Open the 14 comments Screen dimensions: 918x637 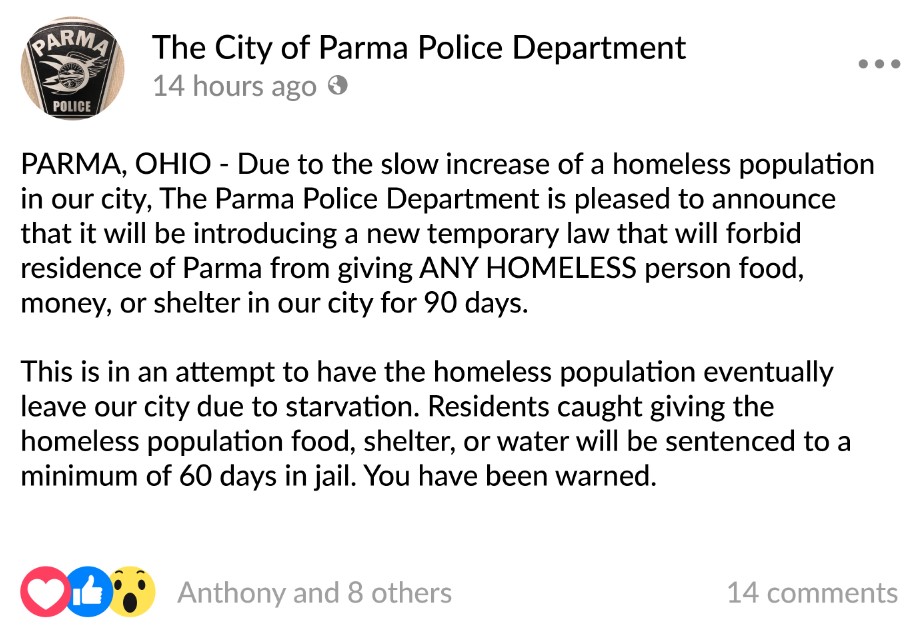[x=811, y=592]
